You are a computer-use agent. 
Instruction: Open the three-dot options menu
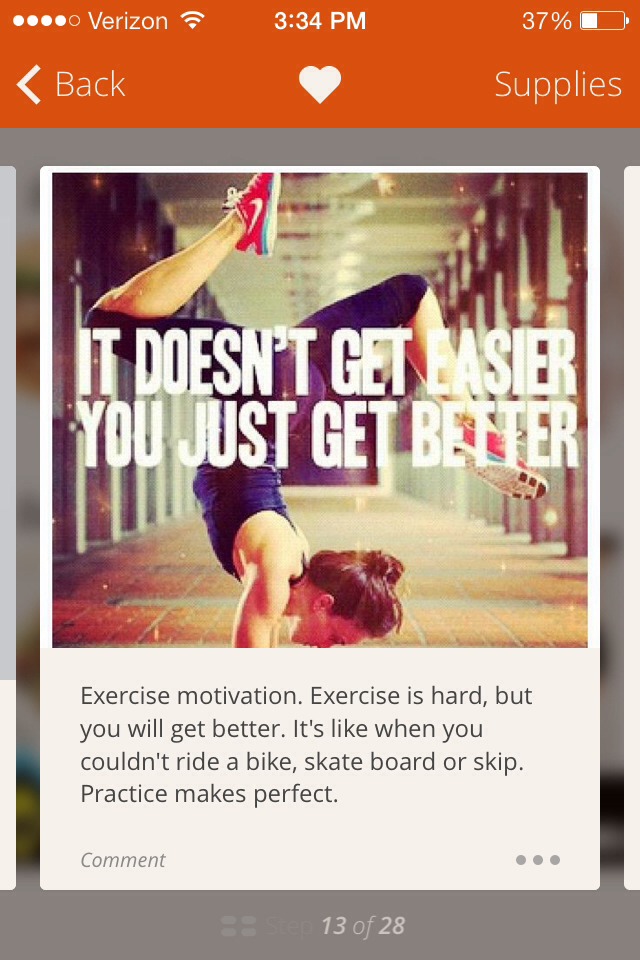click(538, 860)
